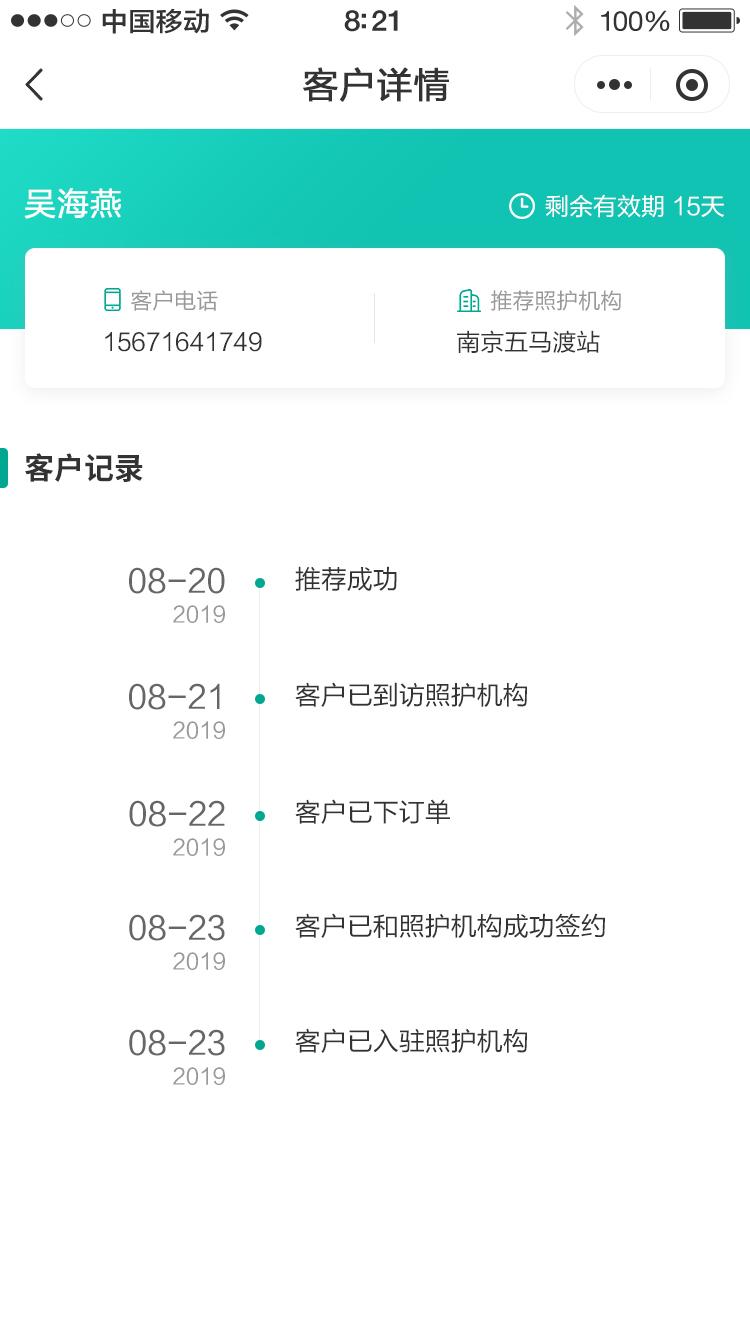Close the mini program with the circle button

click(x=691, y=85)
